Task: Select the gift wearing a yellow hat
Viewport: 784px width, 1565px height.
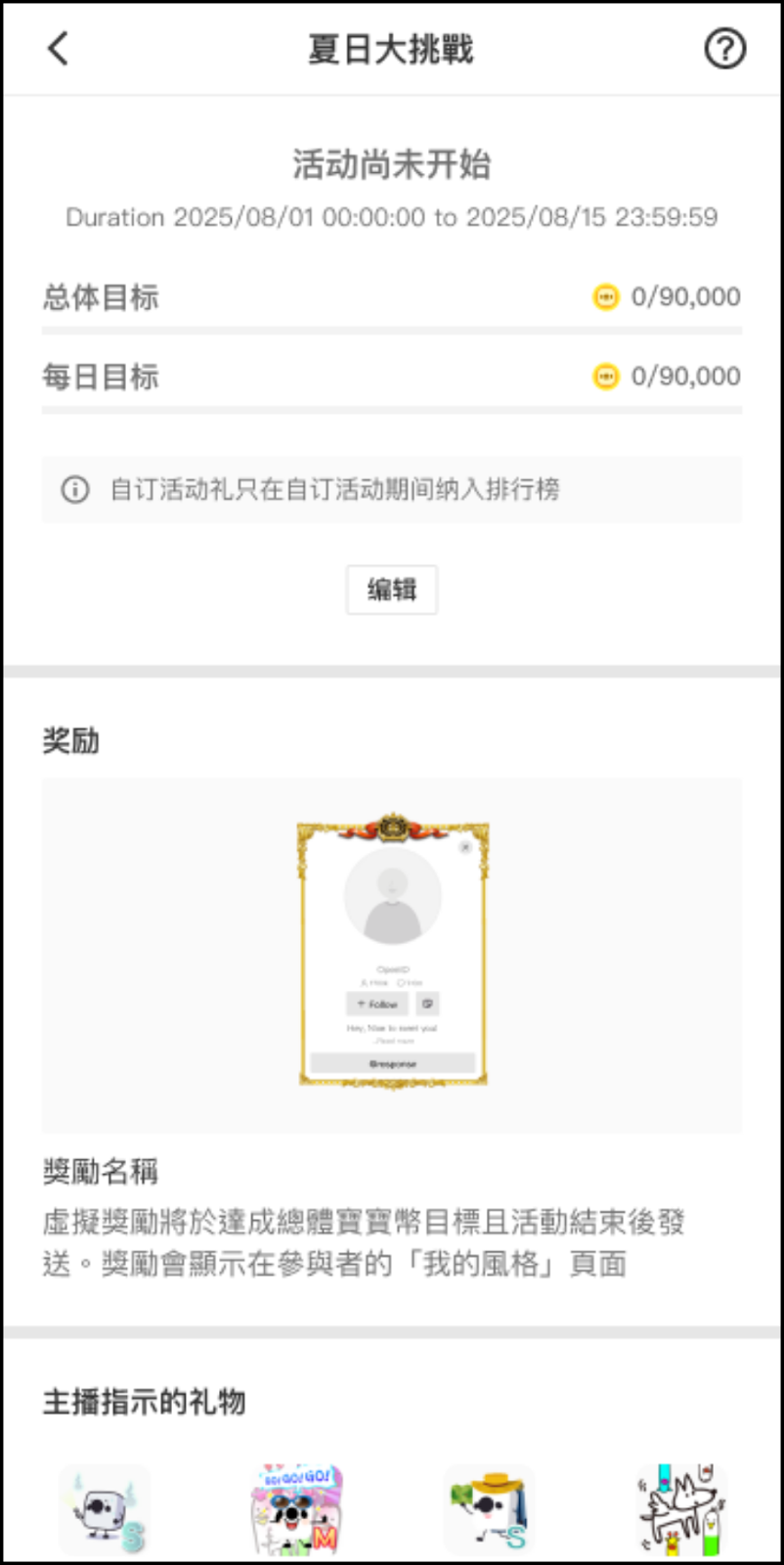Action: [488, 1509]
